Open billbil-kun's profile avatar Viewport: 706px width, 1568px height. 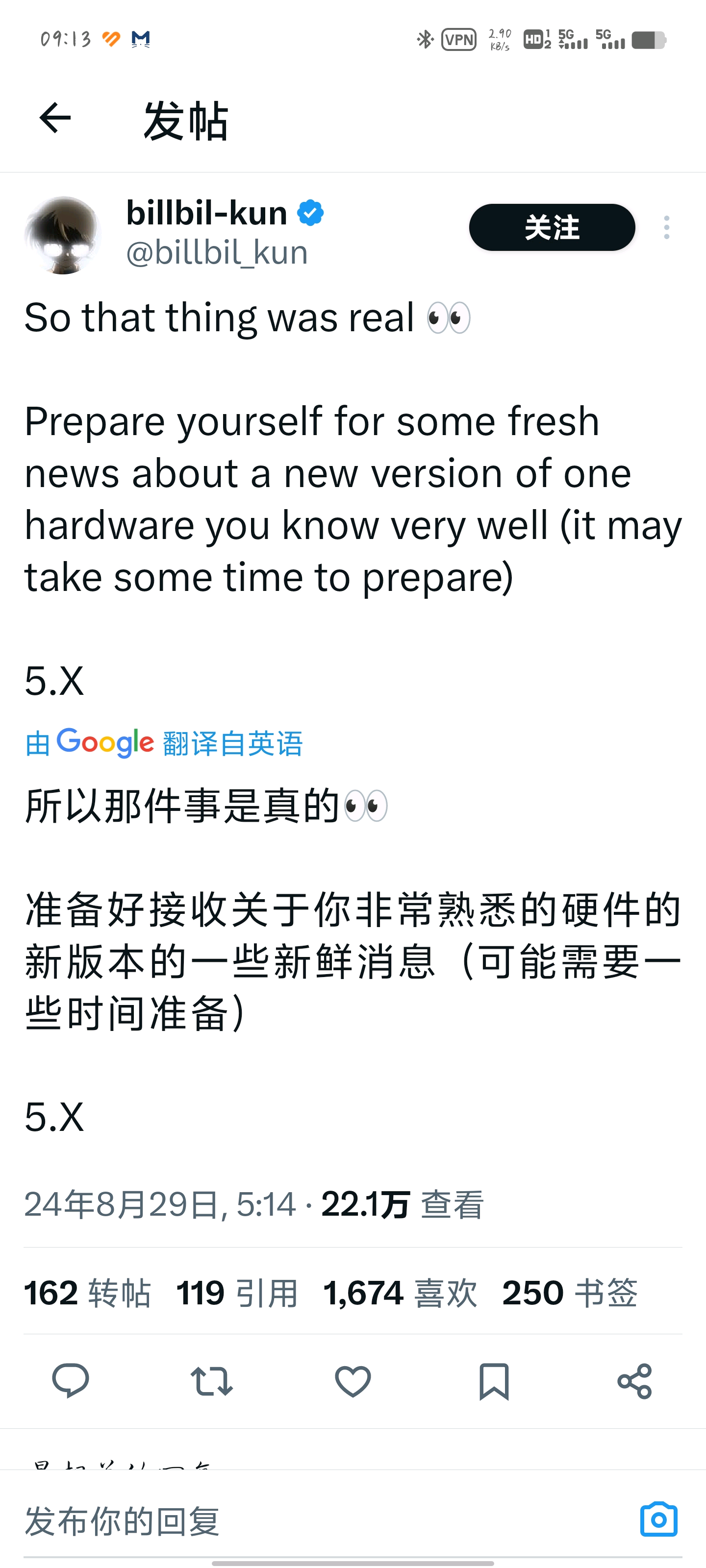click(63, 235)
